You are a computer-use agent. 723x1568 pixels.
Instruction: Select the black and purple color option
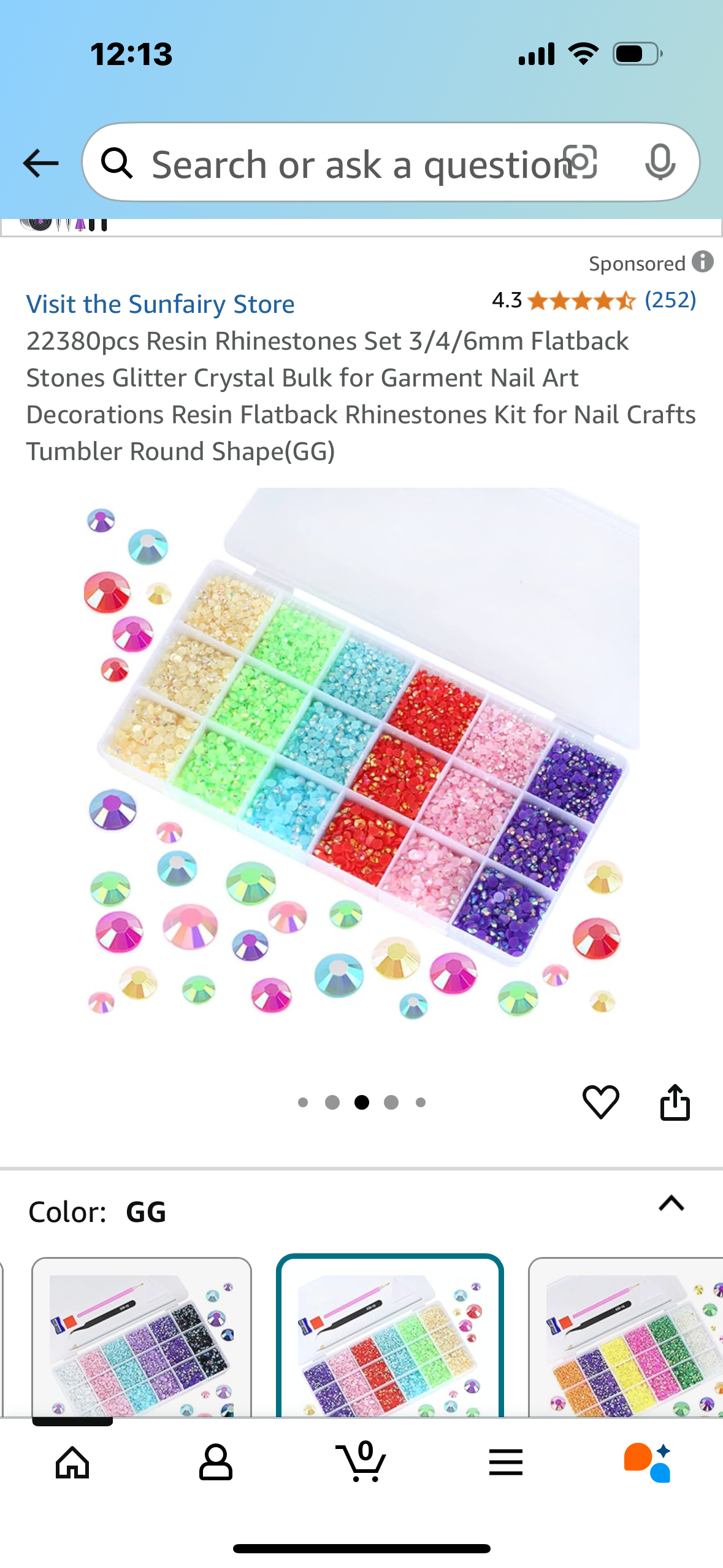coord(142,1337)
